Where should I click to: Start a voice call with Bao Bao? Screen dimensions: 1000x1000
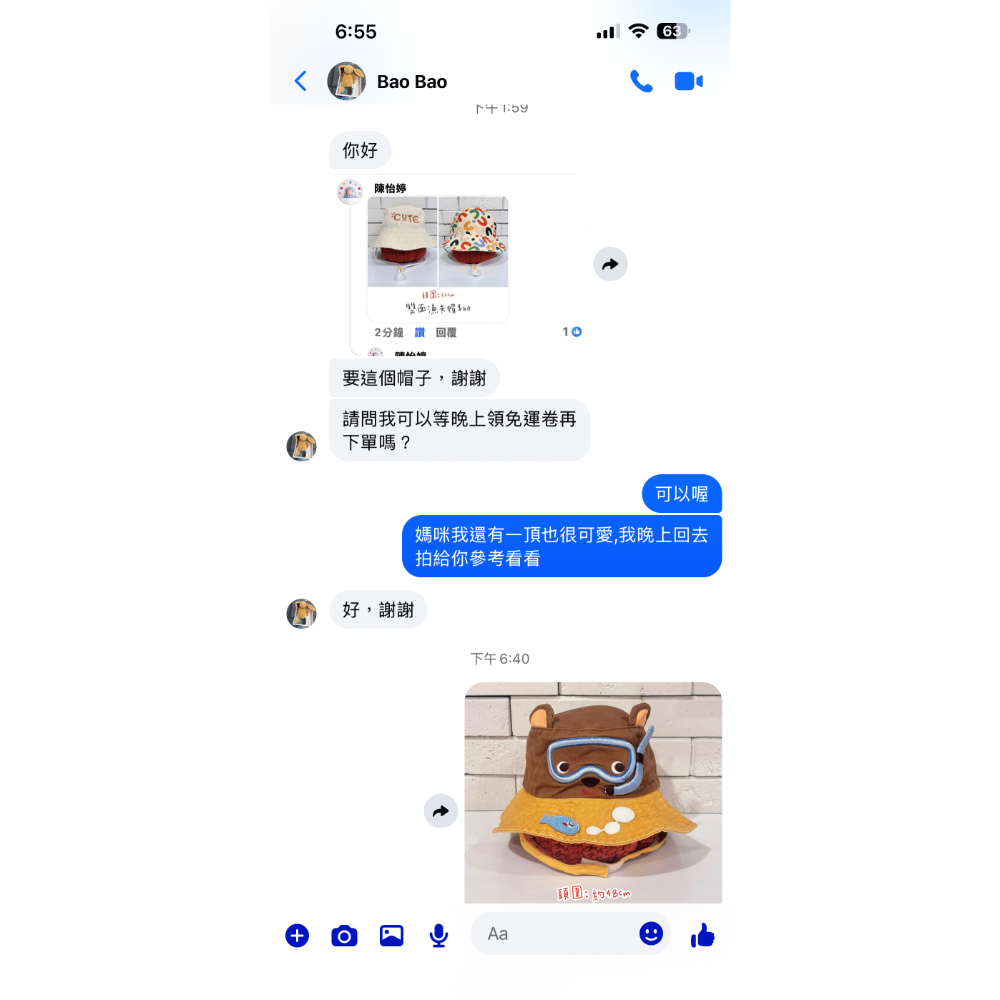pos(641,82)
